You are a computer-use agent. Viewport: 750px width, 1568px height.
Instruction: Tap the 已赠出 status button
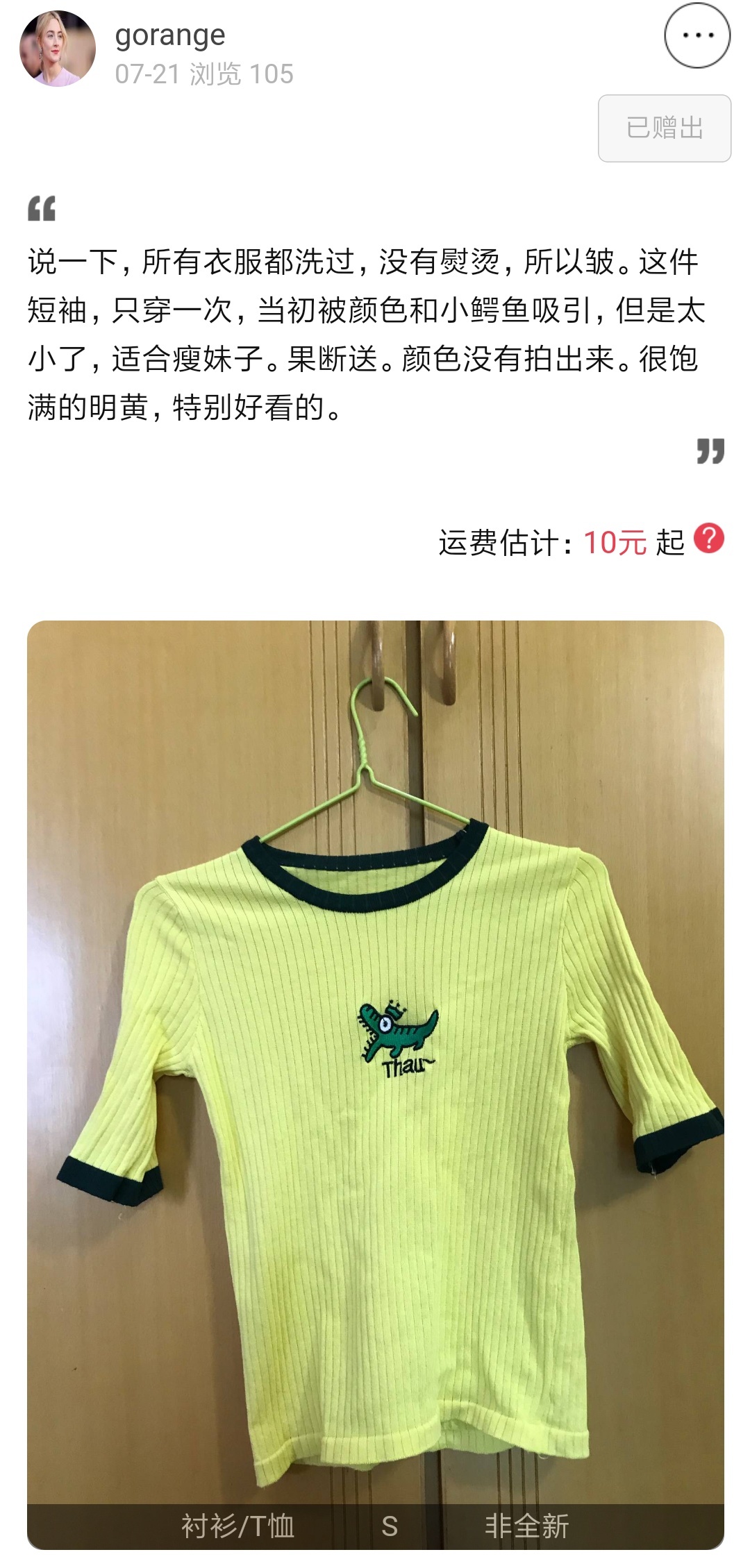point(665,128)
